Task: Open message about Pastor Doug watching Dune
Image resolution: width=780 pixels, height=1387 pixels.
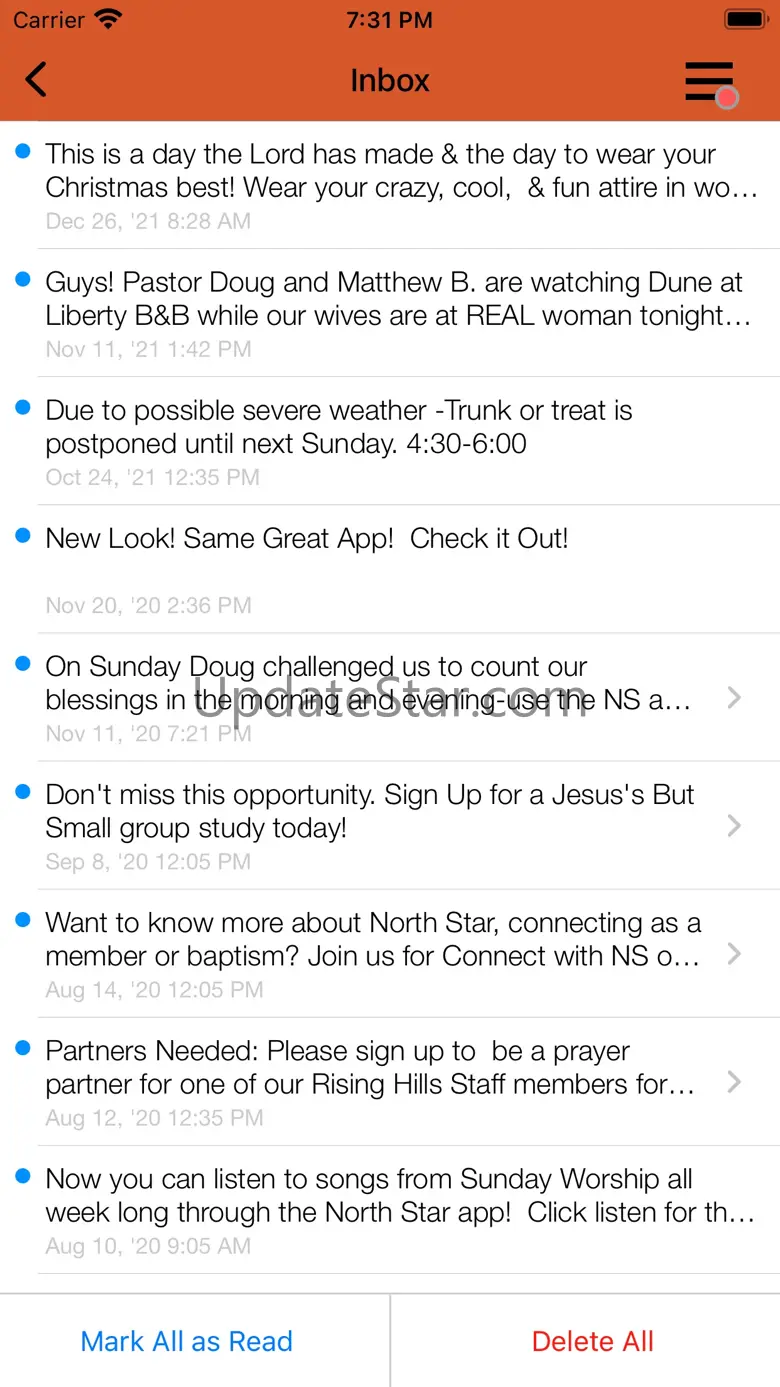Action: pos(390,313)
